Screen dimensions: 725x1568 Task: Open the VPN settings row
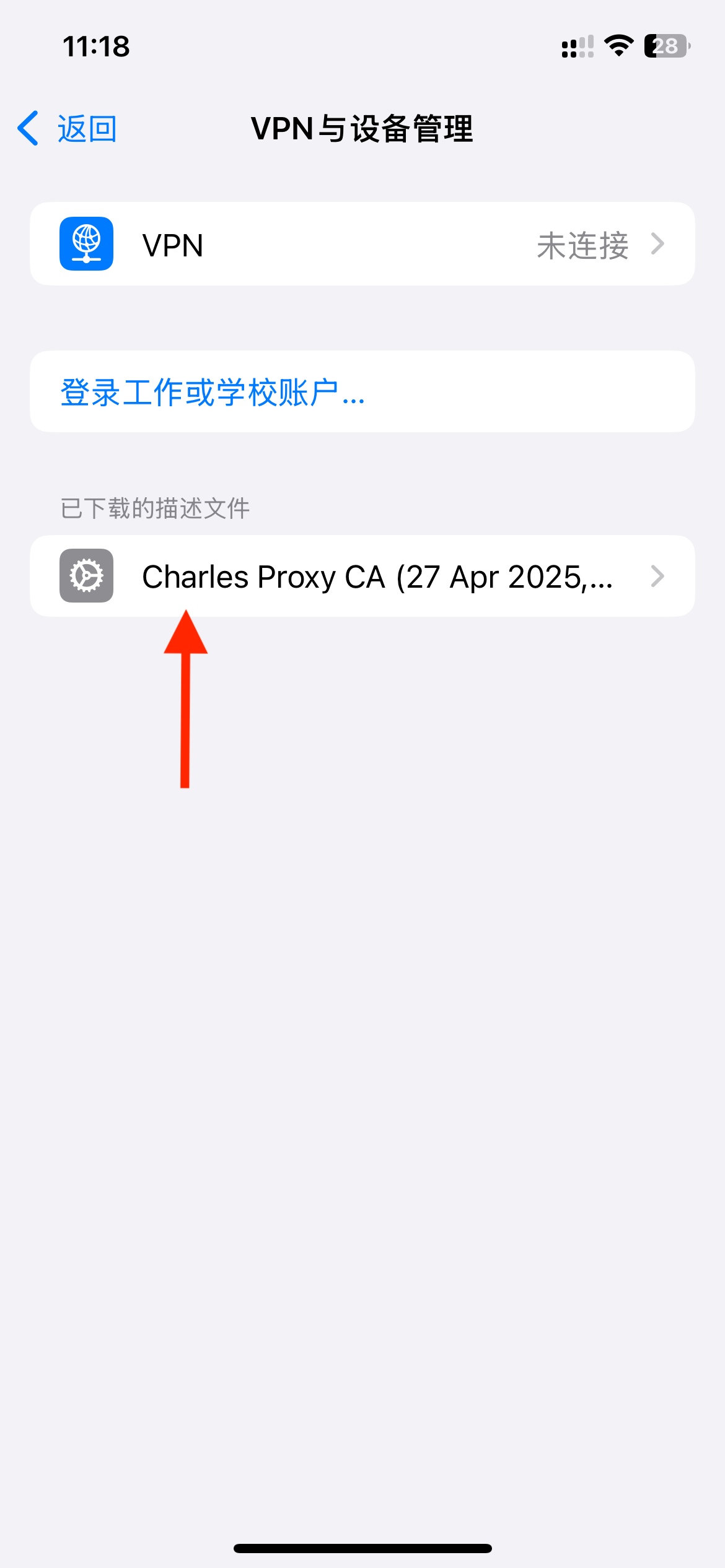coord(362,244)
